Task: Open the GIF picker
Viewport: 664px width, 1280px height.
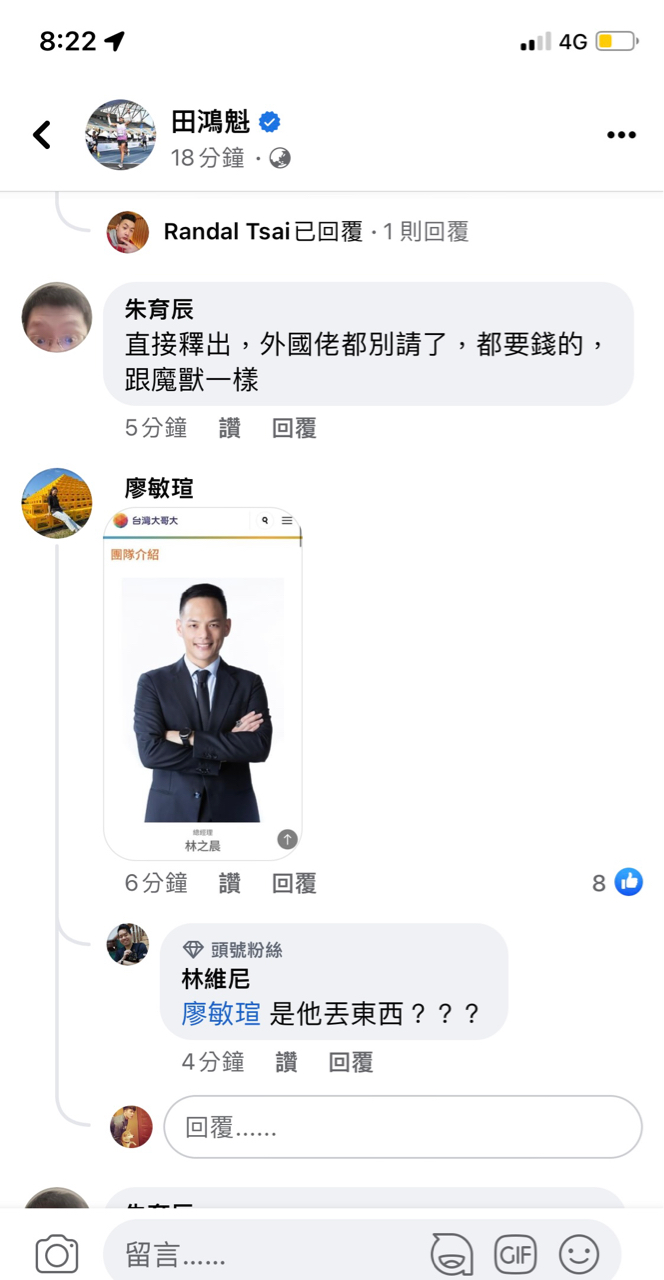Action: pos(516,1254)
